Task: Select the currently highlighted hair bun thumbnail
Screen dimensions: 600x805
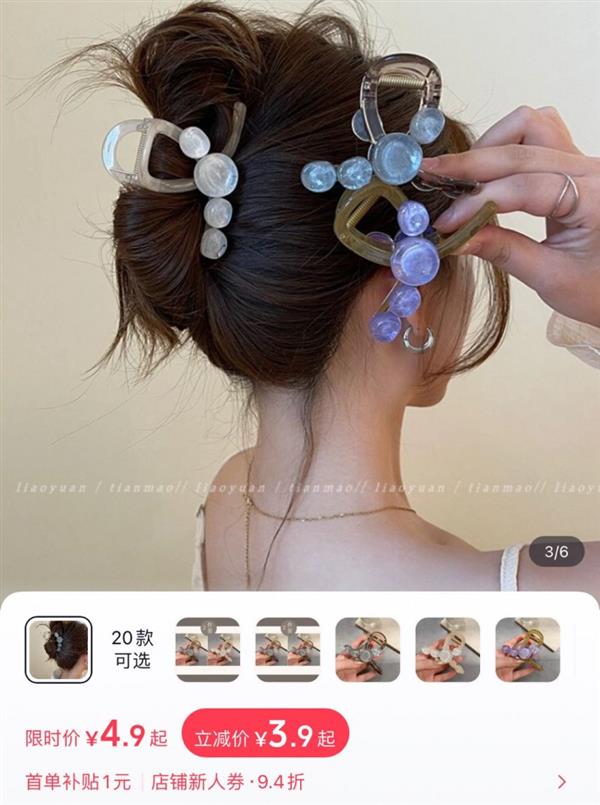Action: tap(58, 649)
